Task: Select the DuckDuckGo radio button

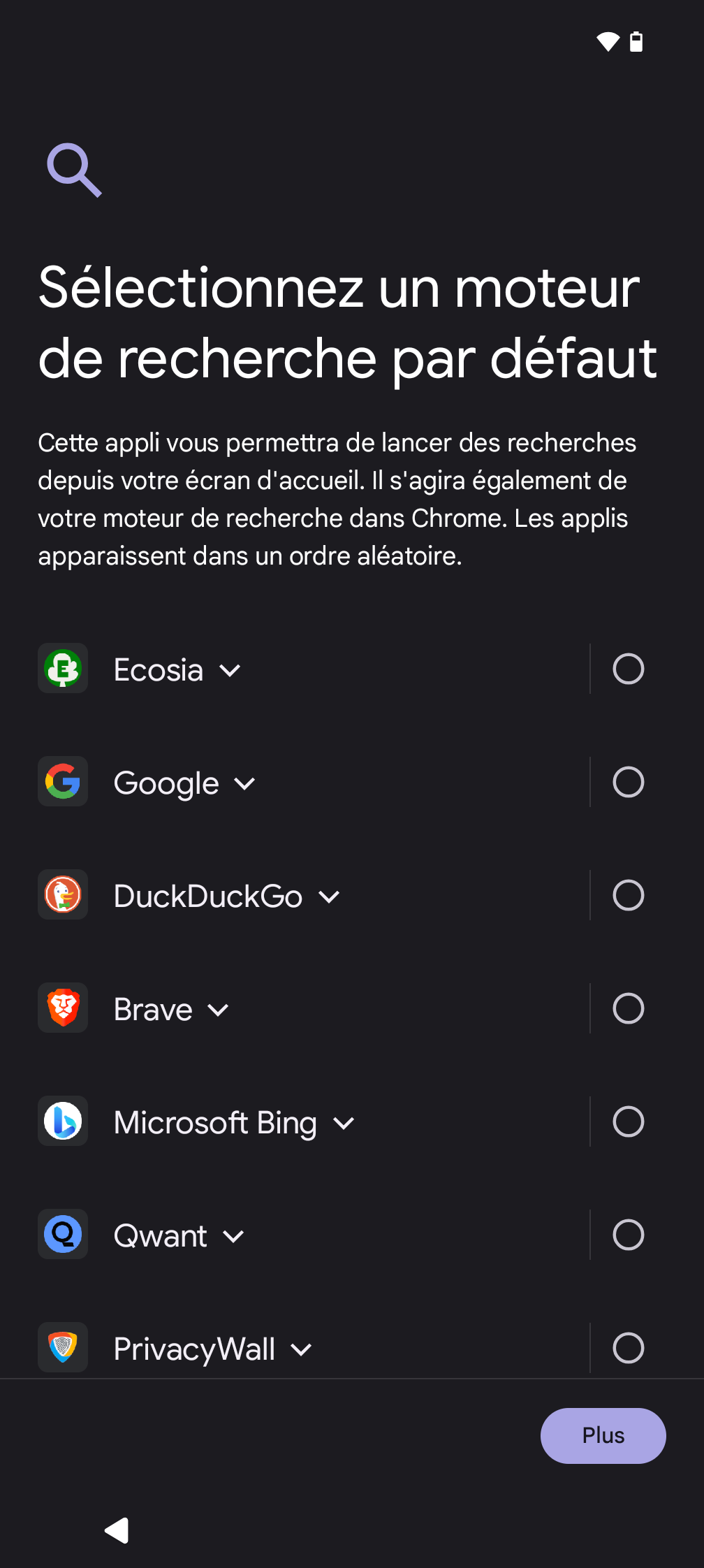Action: click(x=628, y=895)
